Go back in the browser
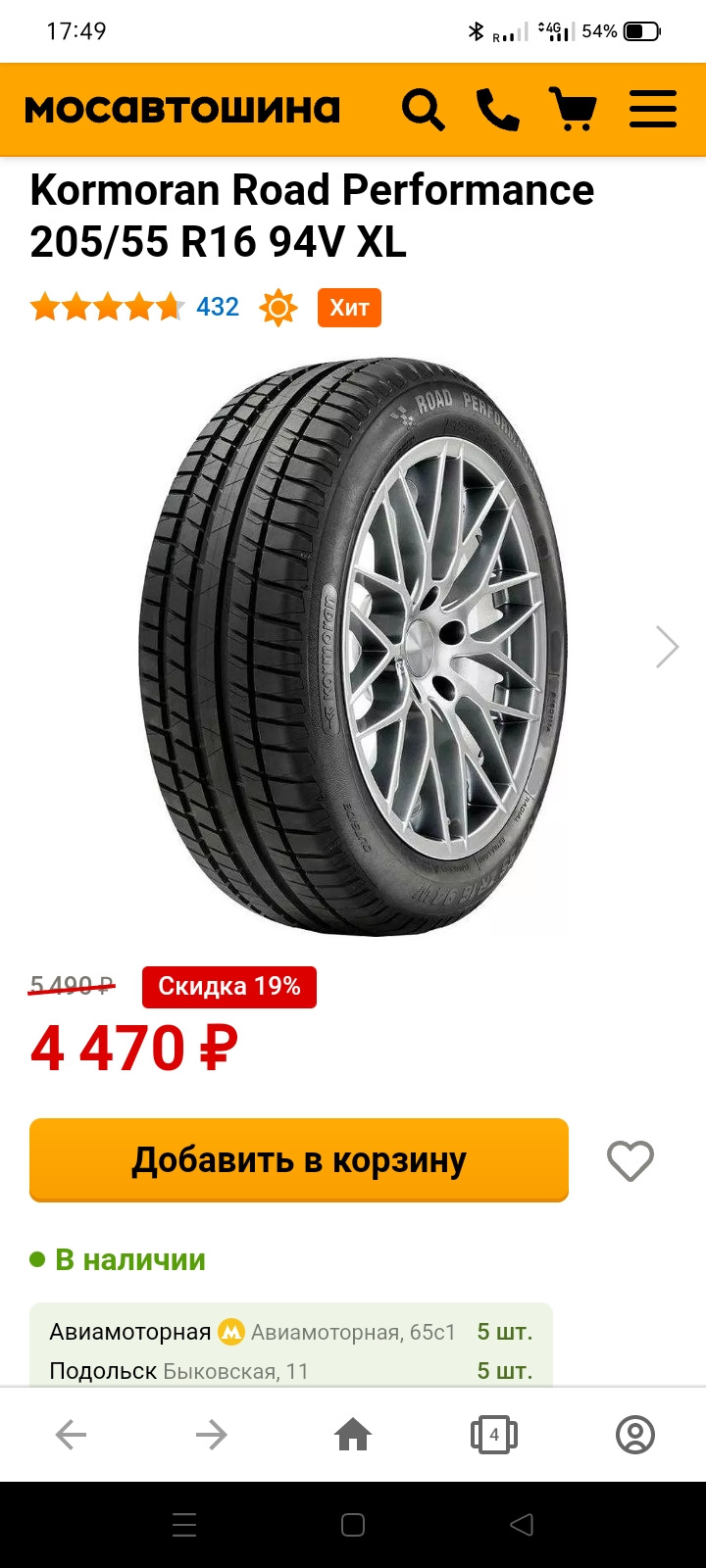This screenshot has height=1568, width=706. pos(71,1436)
